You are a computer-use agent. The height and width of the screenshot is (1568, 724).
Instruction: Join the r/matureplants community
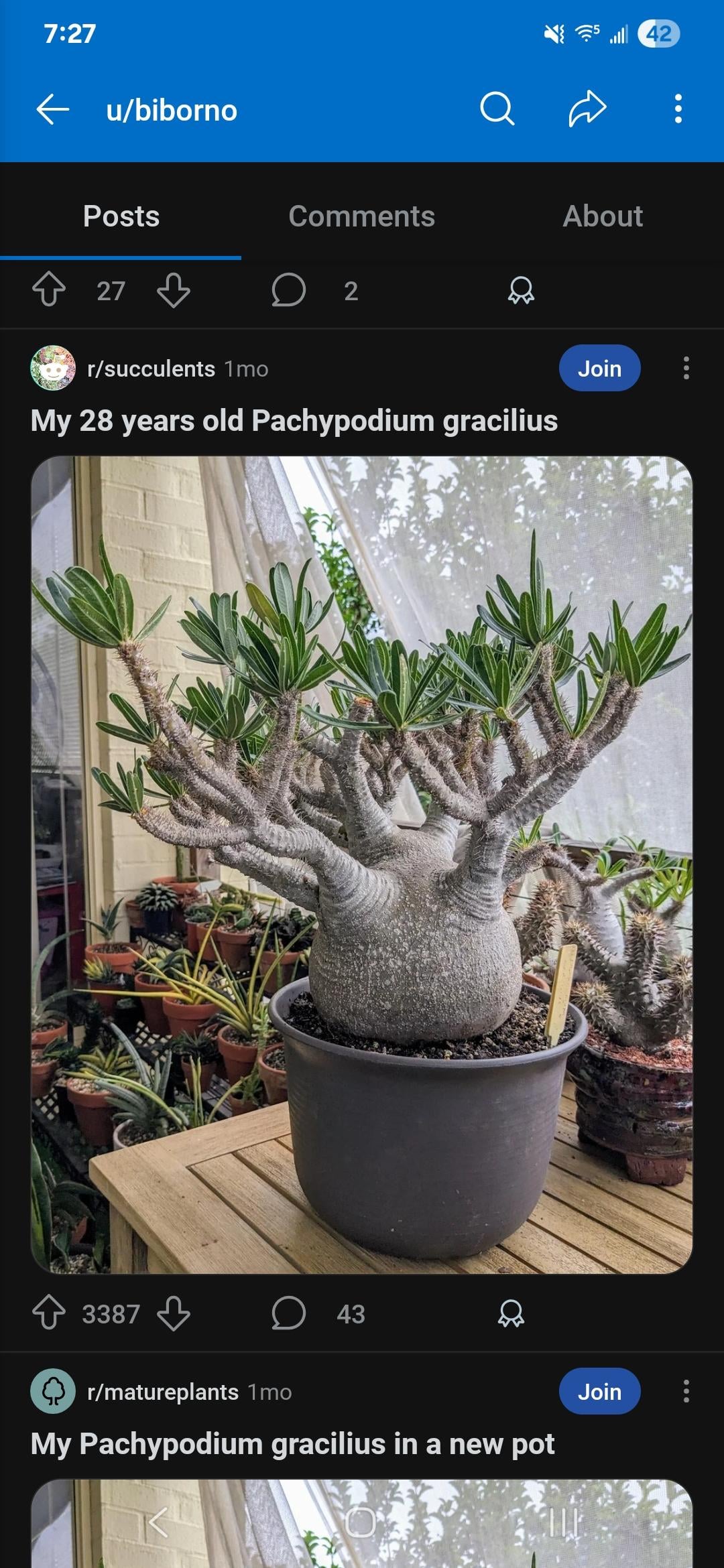pos(599,1392)
